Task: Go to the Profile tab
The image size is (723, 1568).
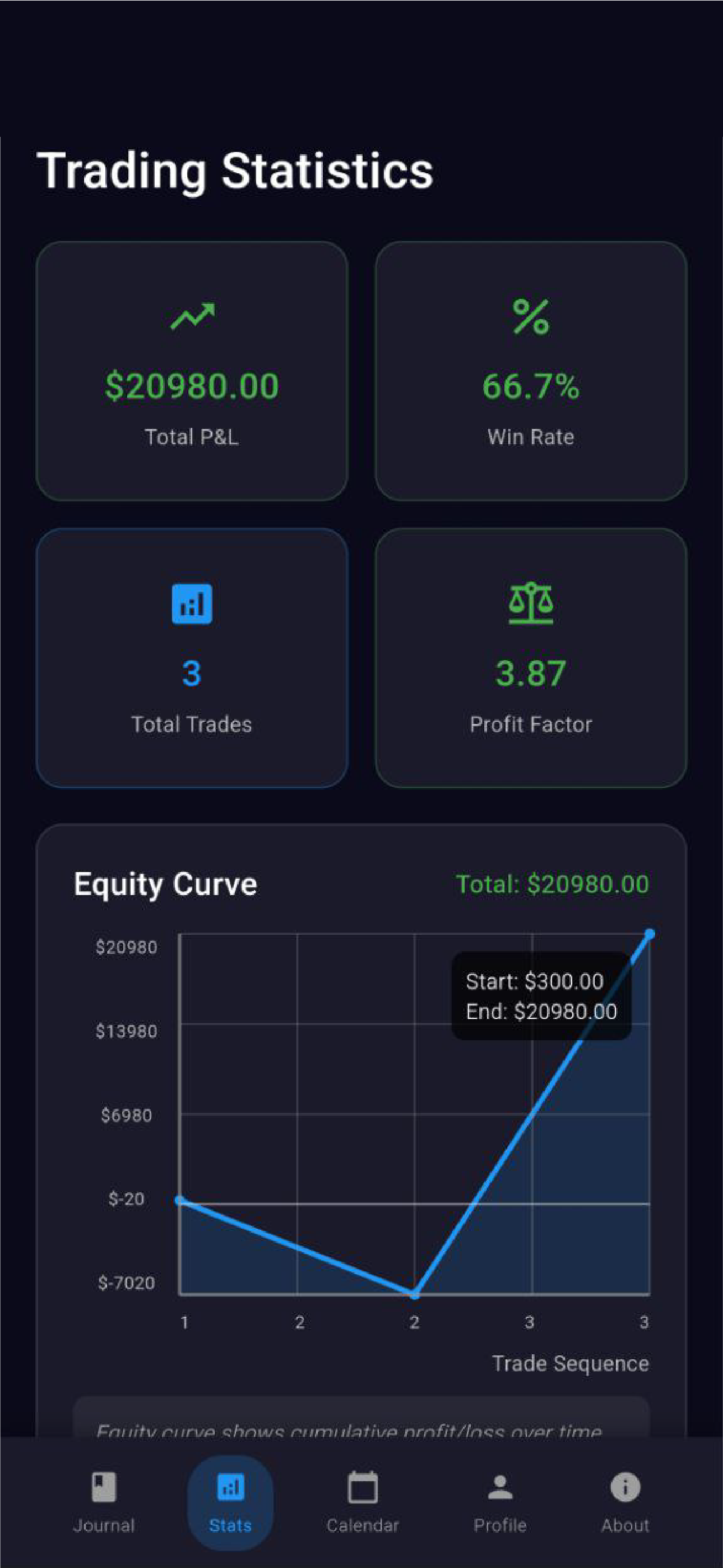Action: [x=499, y=1501]
